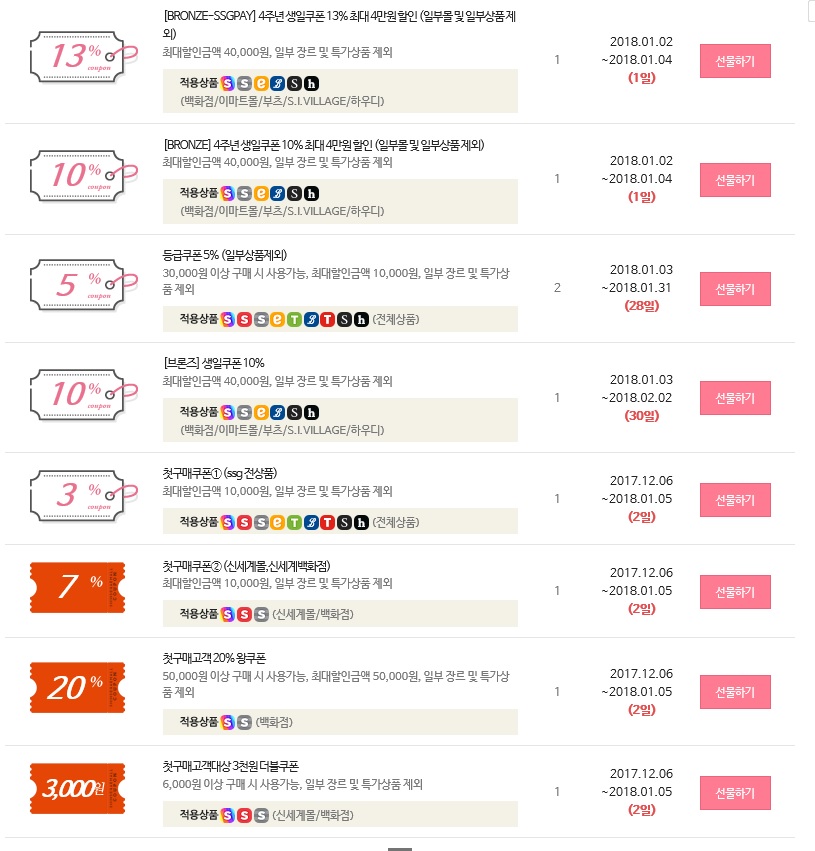Gift the [브론즈] 생일쿠폰 10% coupon

tap(735, 398)
